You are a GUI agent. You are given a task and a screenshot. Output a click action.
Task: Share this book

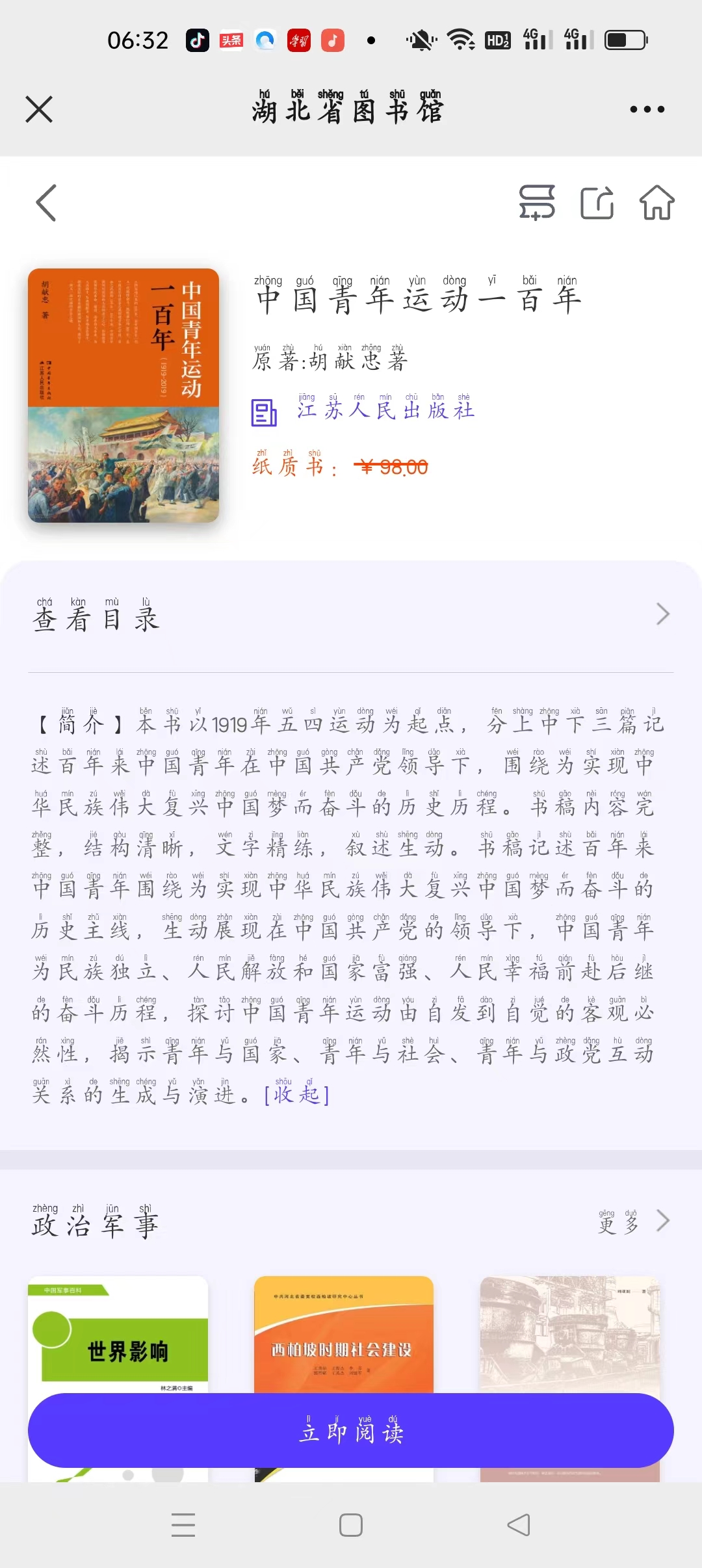click(x=597, y=202)
